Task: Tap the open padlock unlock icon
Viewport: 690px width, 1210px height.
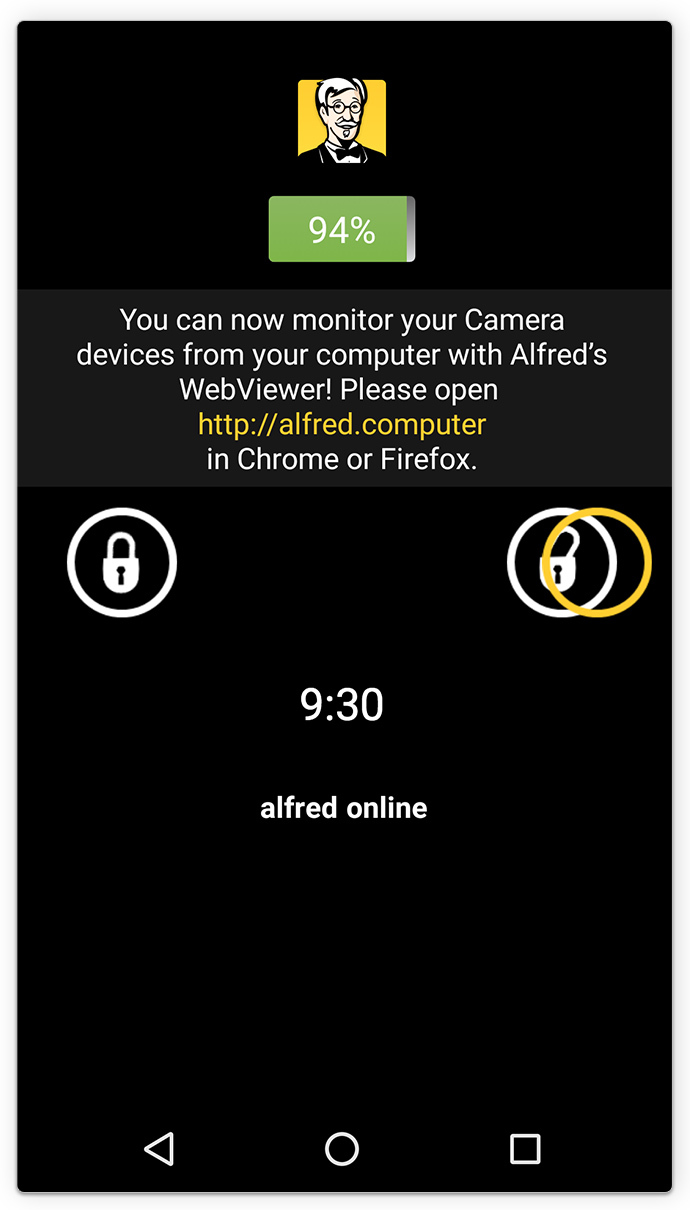Action: [562, 562]
